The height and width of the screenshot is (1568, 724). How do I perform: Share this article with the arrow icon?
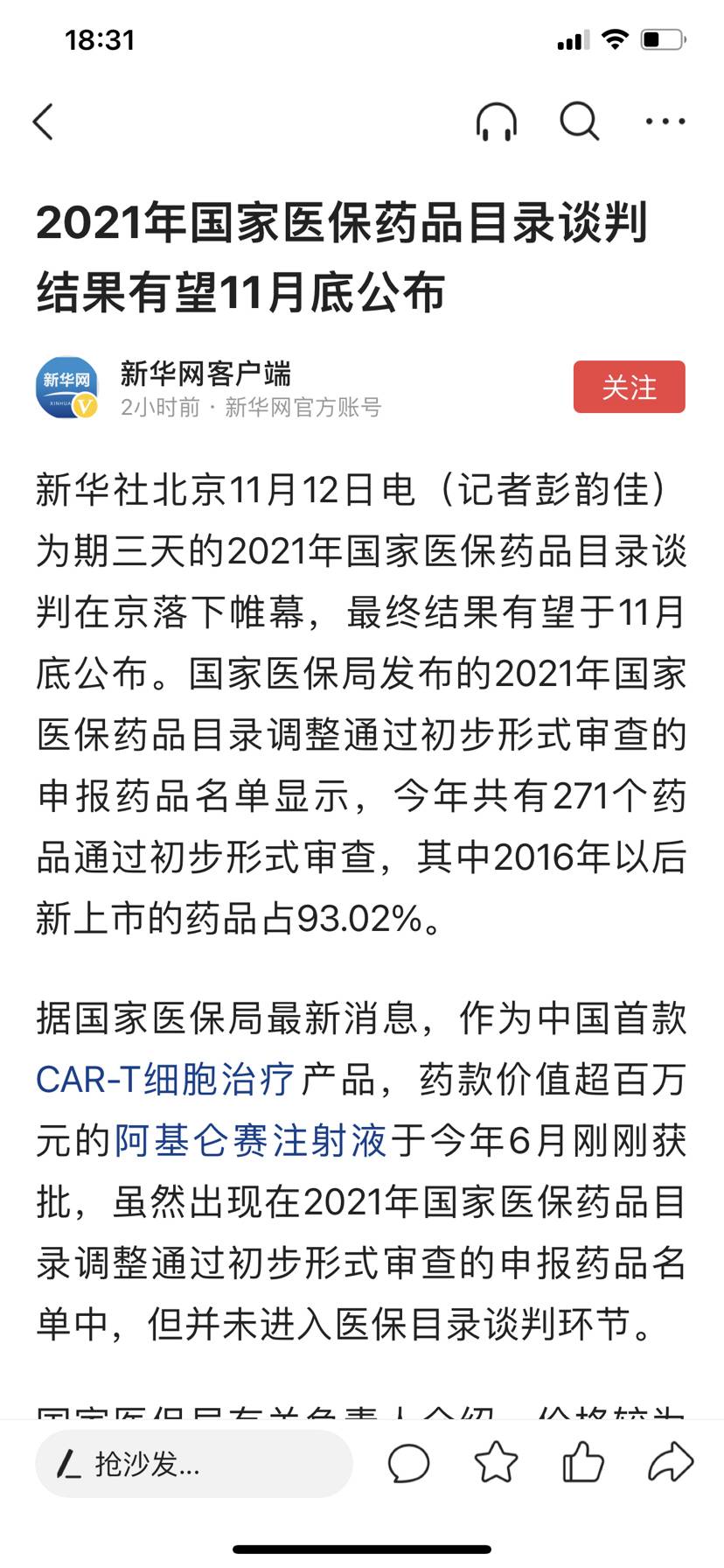point(670,1463)
